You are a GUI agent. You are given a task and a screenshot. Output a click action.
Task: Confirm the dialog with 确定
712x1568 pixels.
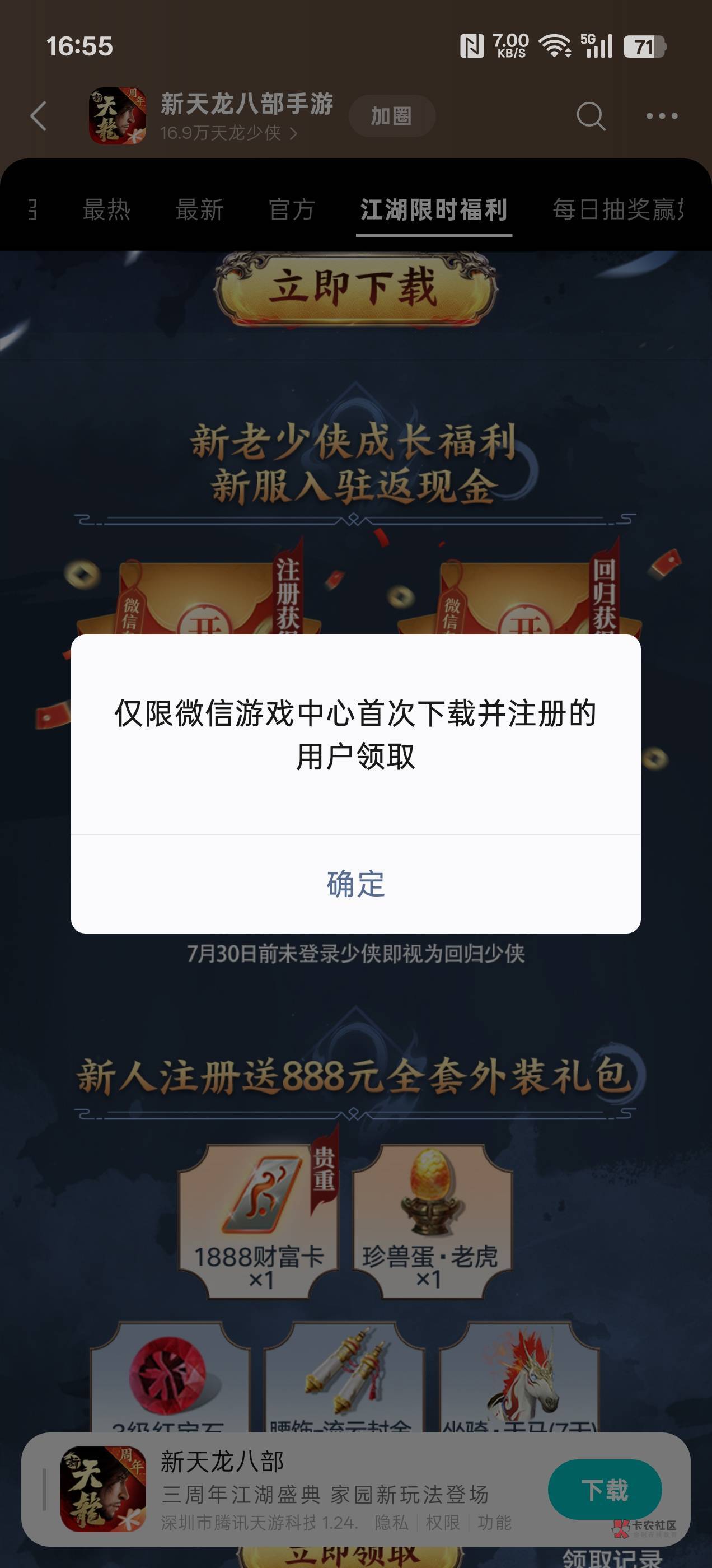355,884
